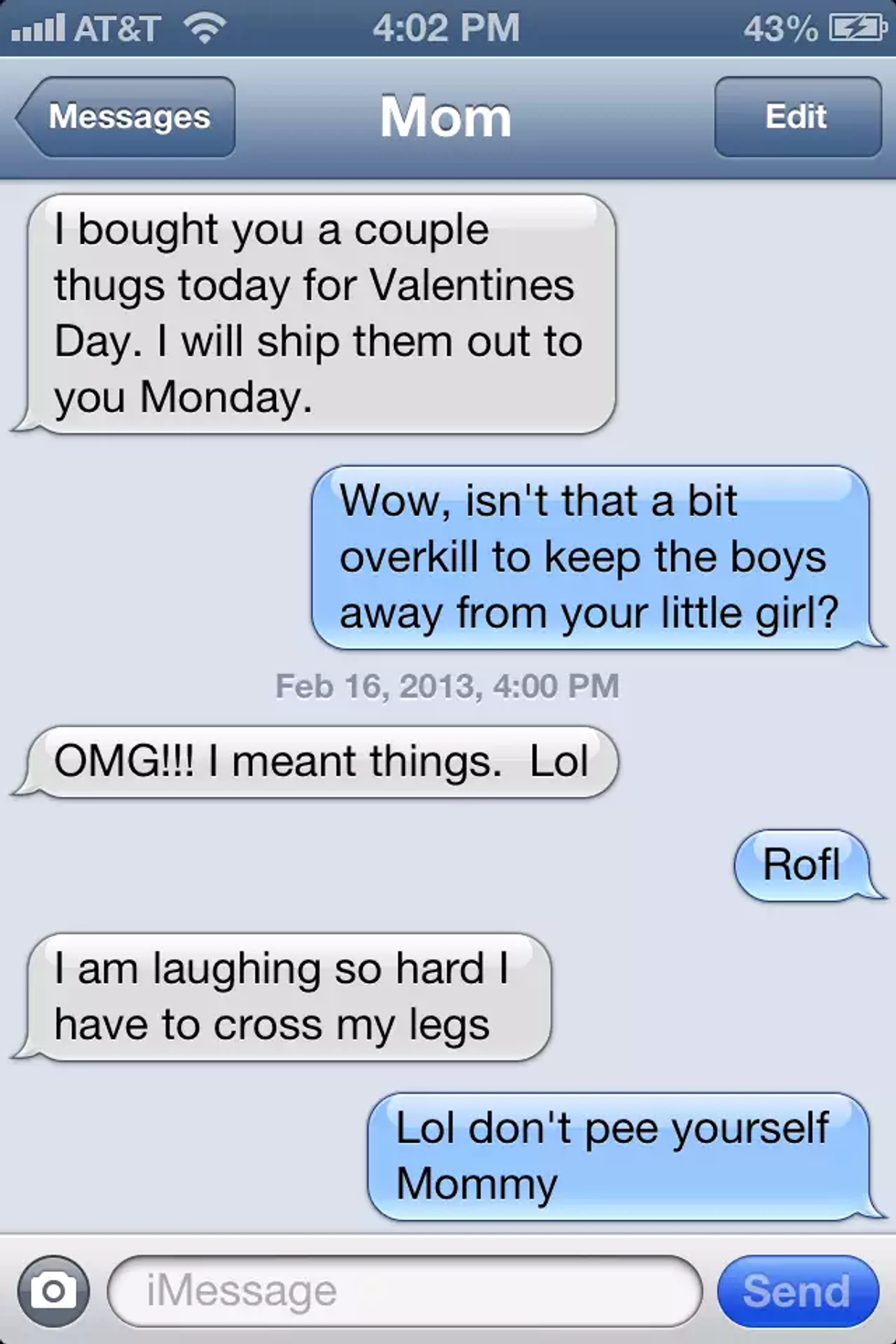The image size is (896, 1344).
Task: Open the camera attachment icon
Action: click(54, 1291)
